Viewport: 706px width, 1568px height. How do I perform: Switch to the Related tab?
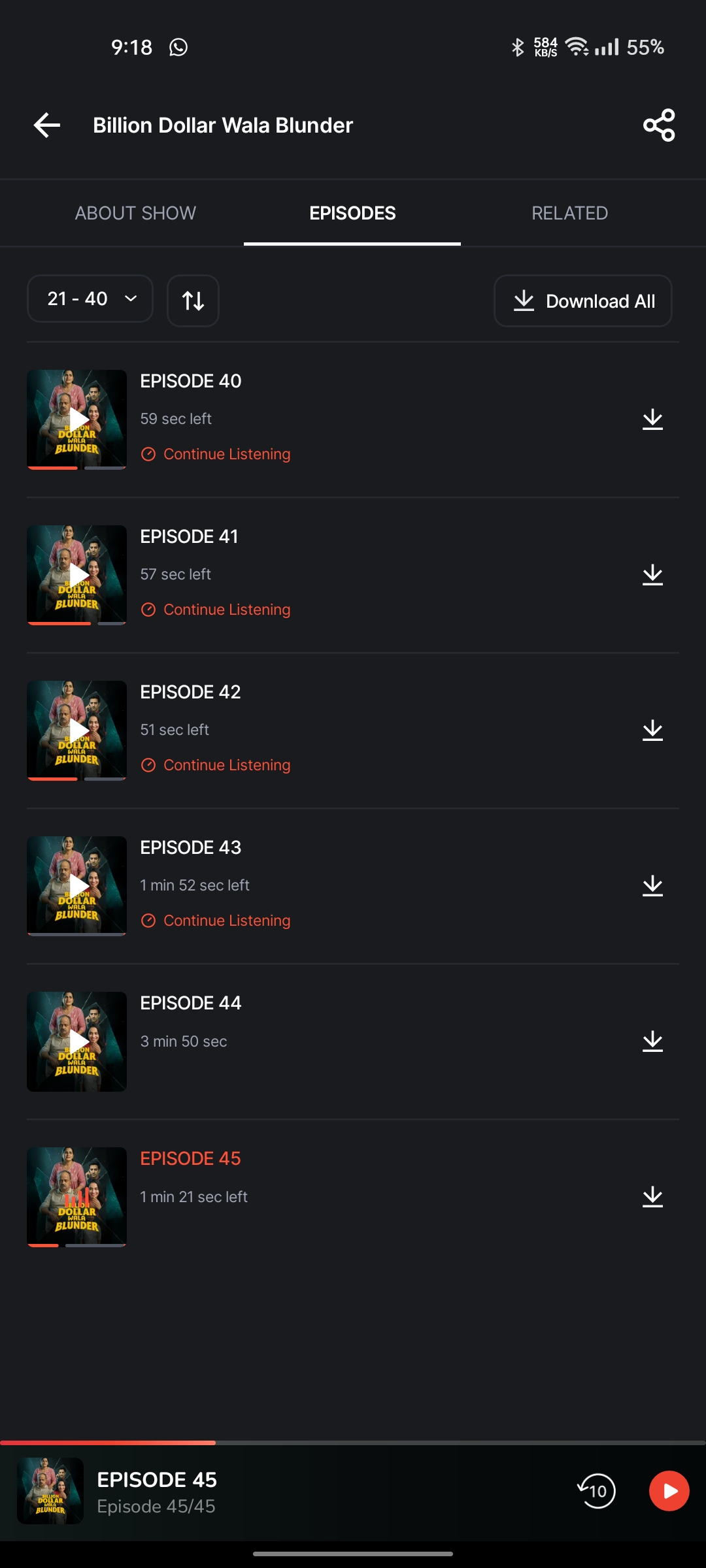[570, 212]
